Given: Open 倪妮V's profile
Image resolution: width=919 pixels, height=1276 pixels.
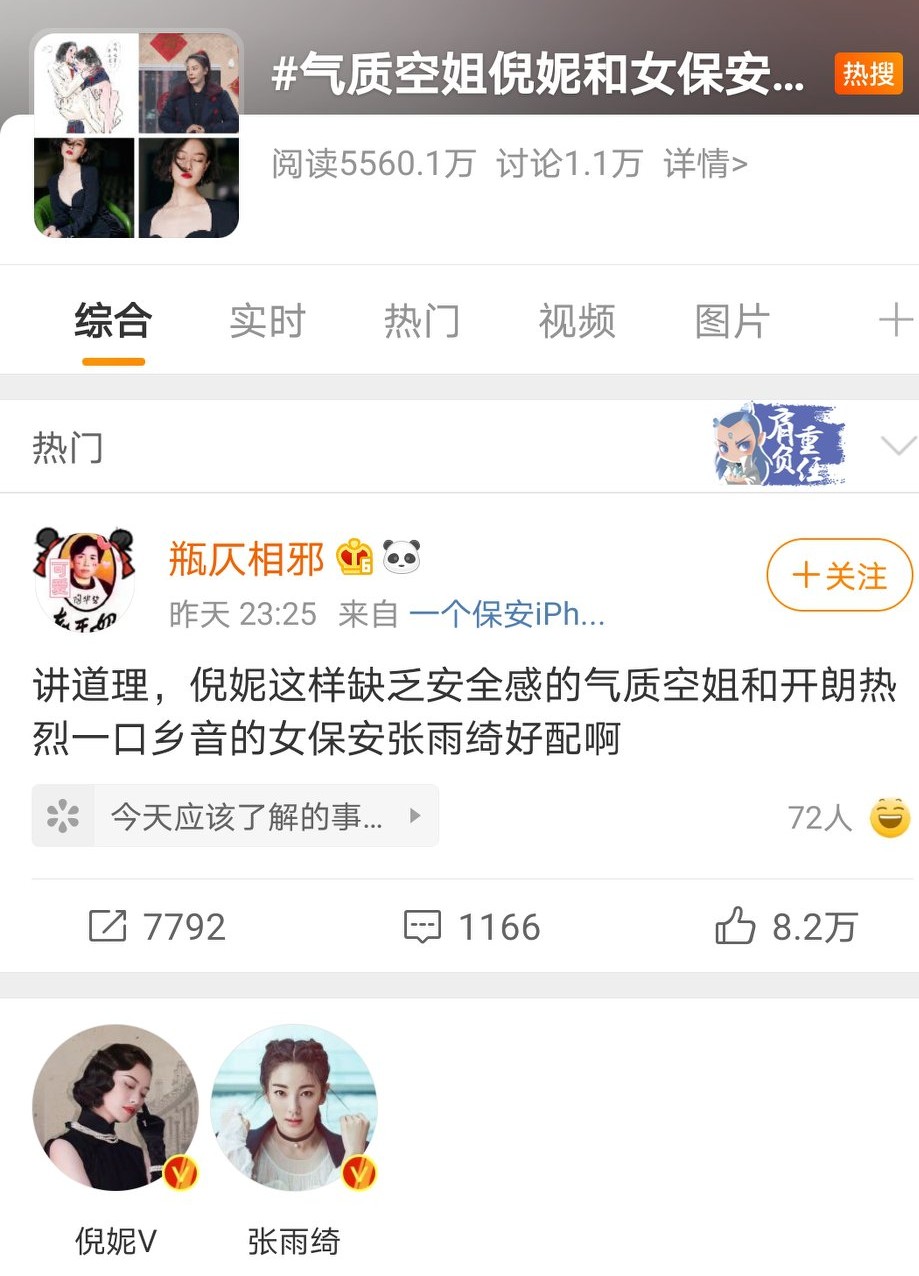Looking at the screenshot, I should tap(116, 1110).
